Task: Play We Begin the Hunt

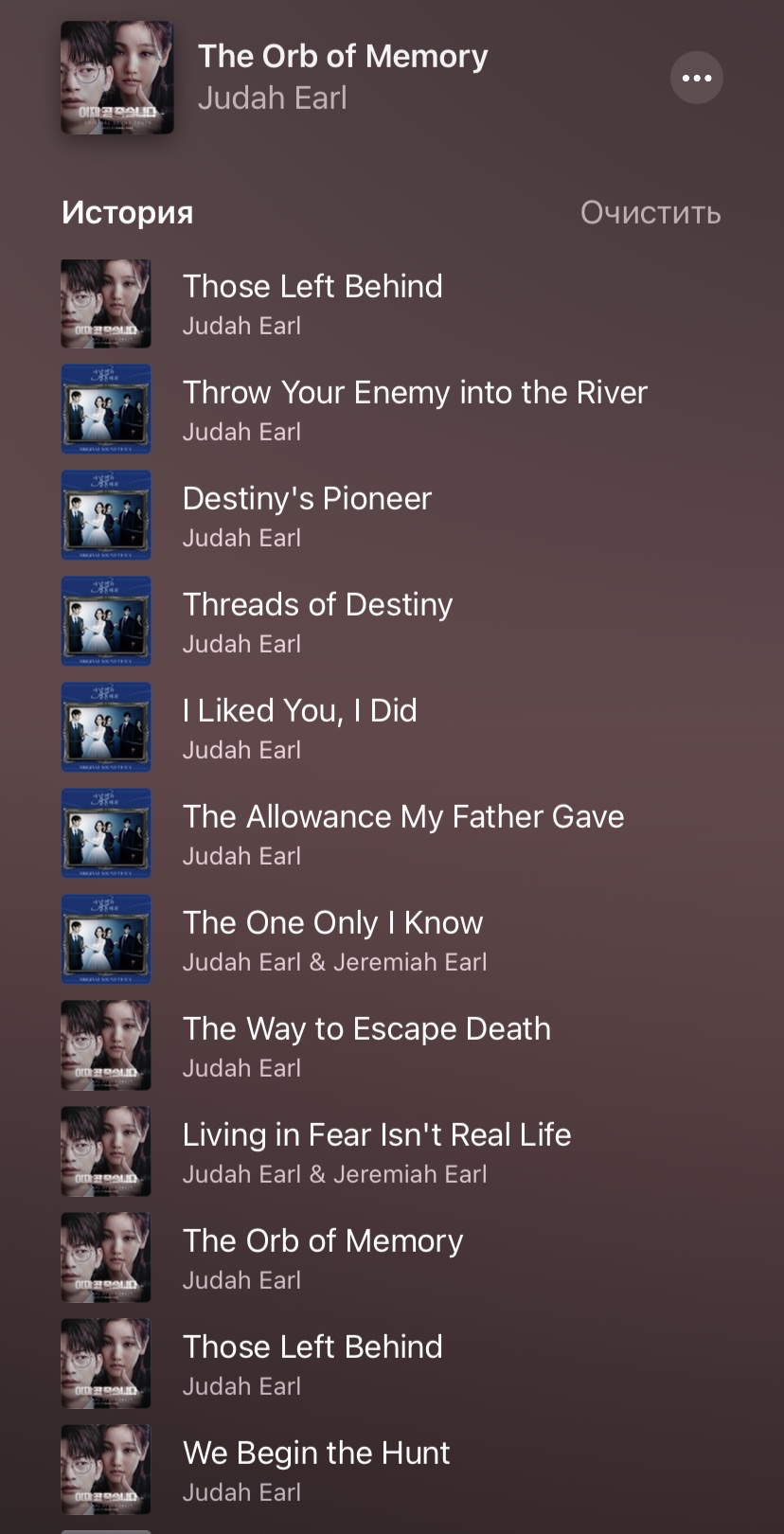Action: 315,1470
